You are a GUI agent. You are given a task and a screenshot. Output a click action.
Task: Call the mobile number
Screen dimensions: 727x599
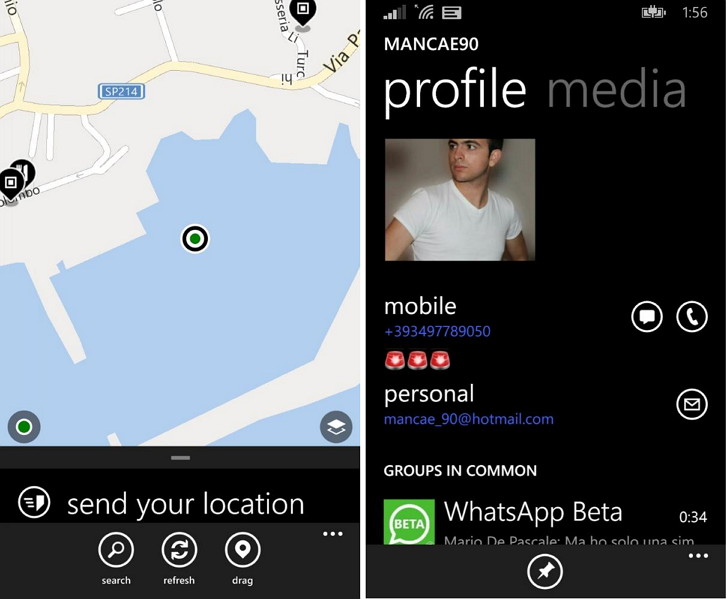pos(692,317)
